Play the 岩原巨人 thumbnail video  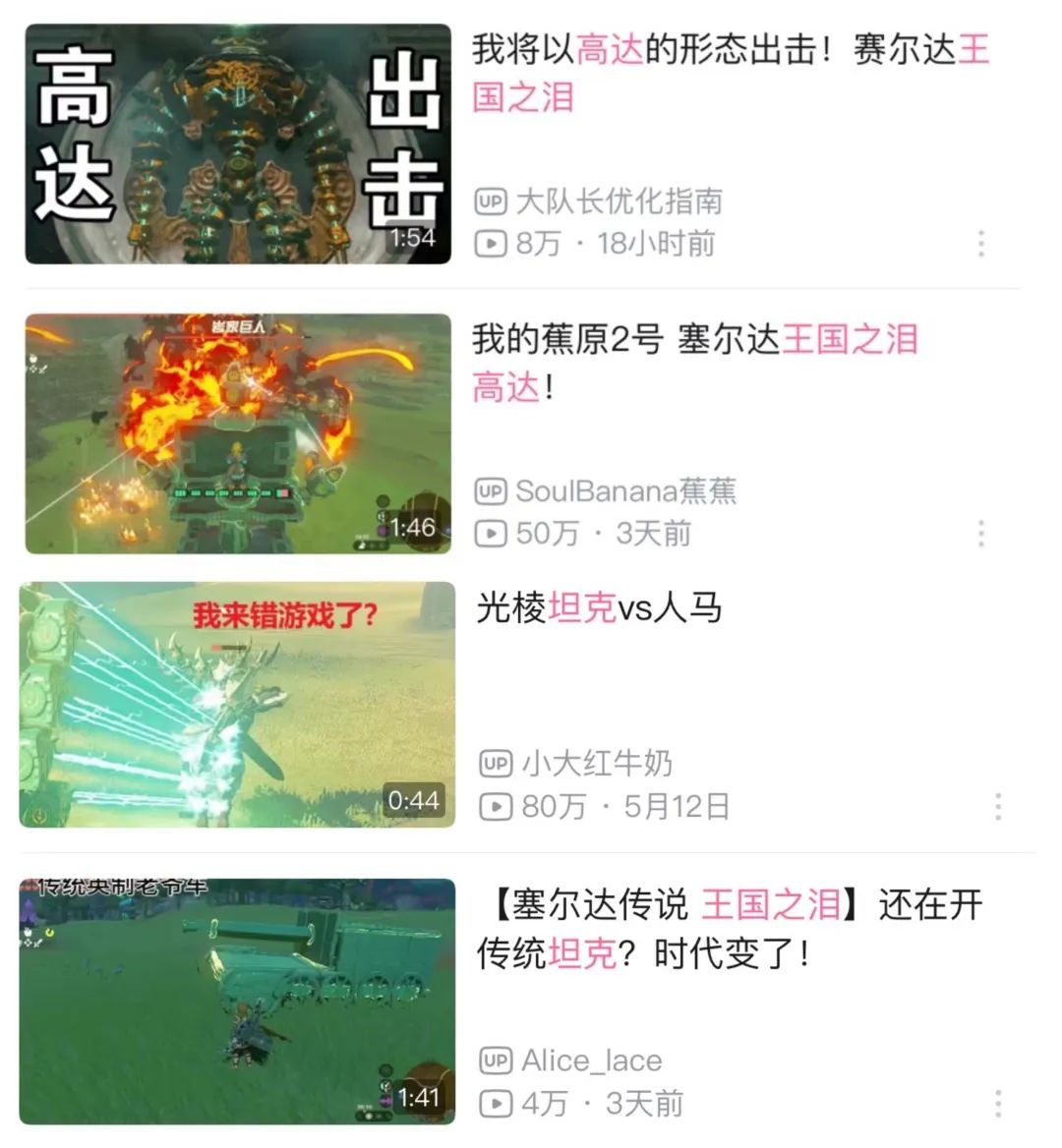(238, 432)
